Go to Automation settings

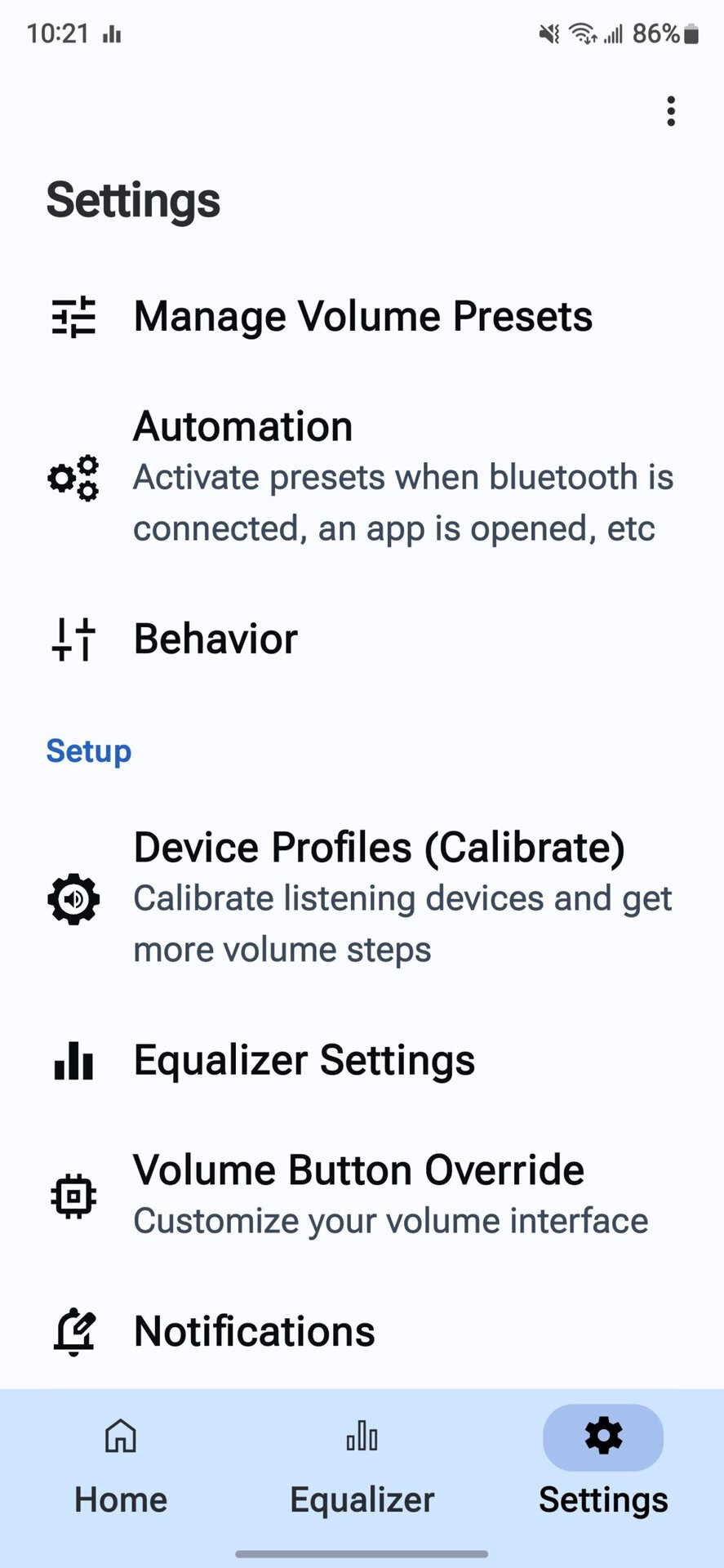362,477
